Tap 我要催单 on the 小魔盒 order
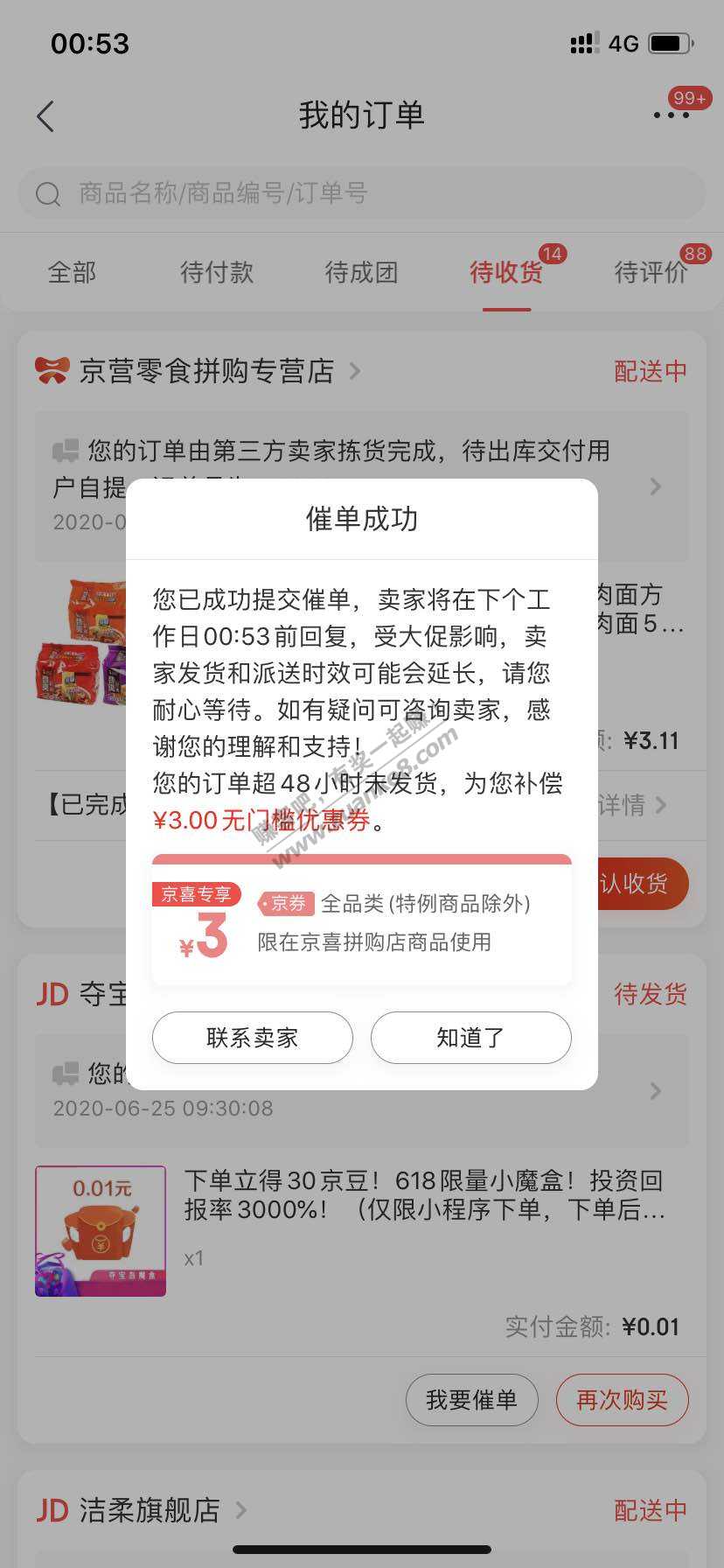The height and width of the screenshot is (1568, 724). (471, 1400)
